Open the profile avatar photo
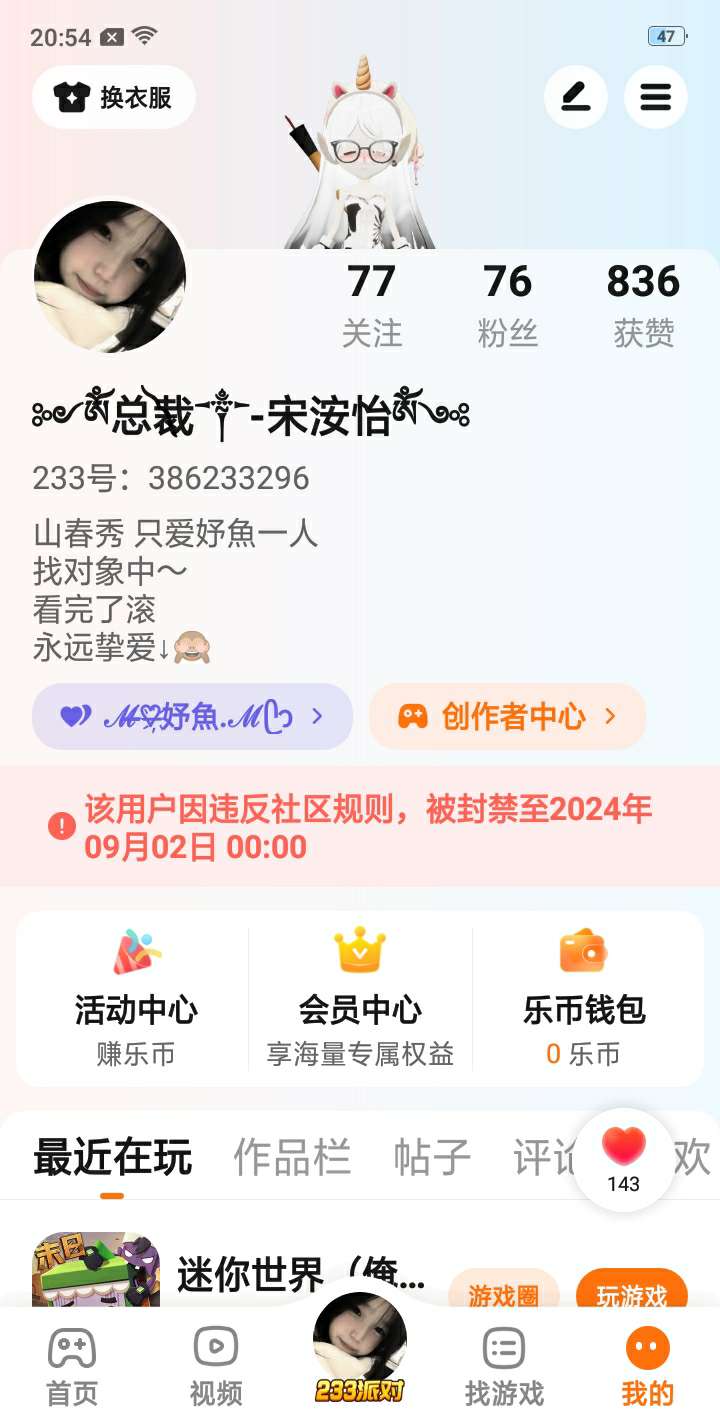The width and height of the screenshot is (720, 1421). [x=110, y=277]
